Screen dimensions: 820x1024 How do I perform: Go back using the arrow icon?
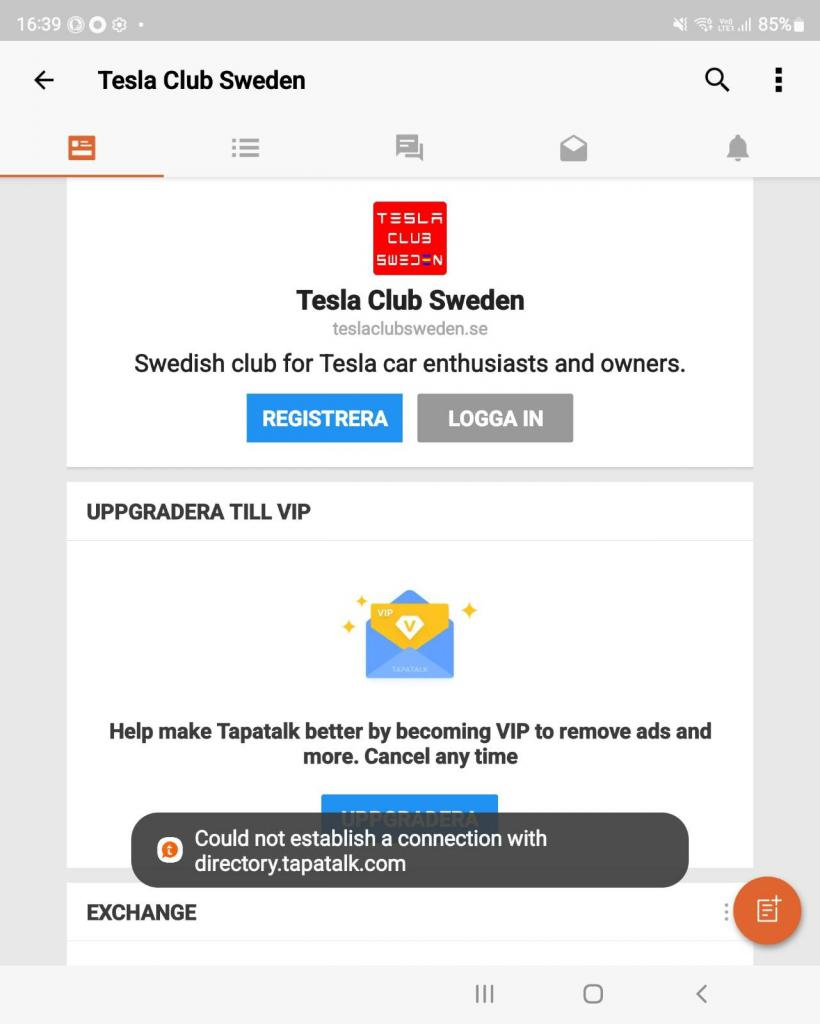[44, 81]
